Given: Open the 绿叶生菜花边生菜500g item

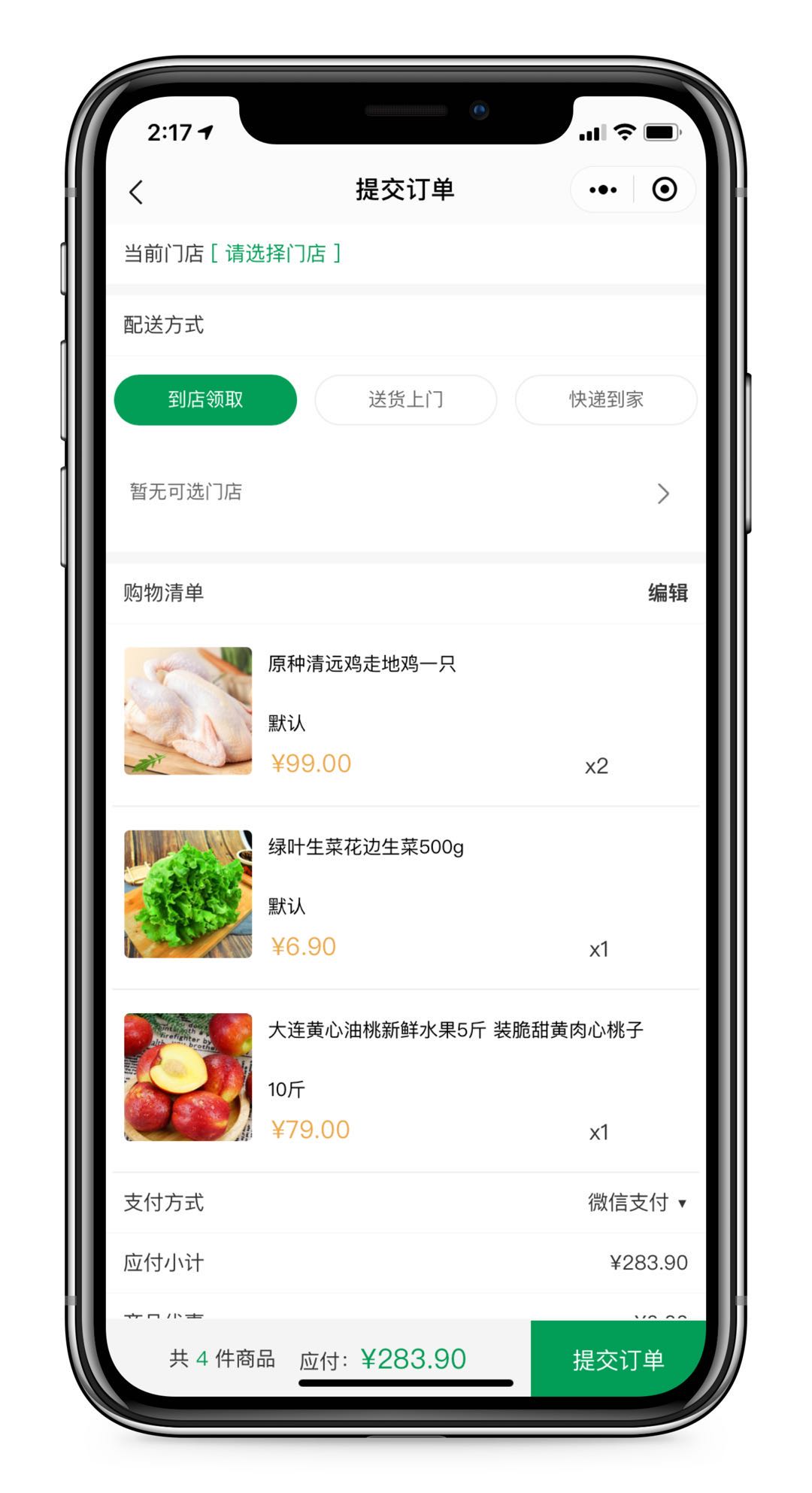Looking at the screenshot, I should 365,847.
